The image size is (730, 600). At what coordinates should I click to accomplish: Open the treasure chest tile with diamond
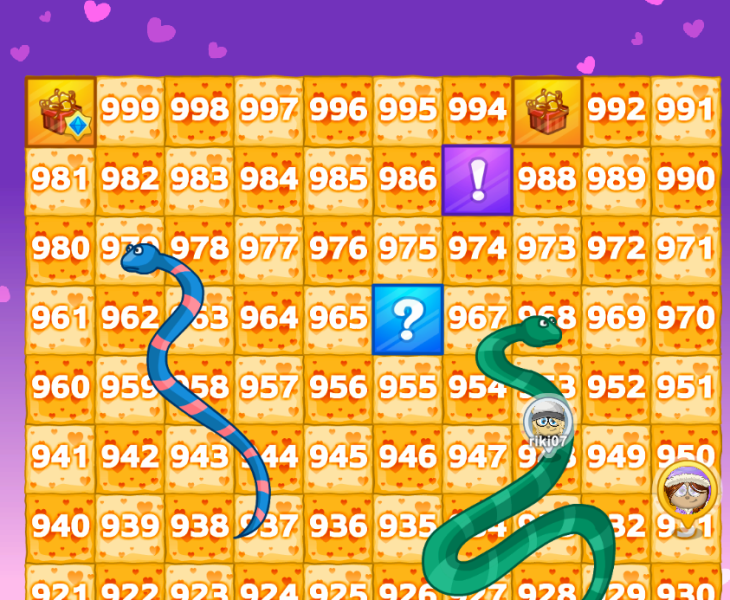[x=60, y=112]
